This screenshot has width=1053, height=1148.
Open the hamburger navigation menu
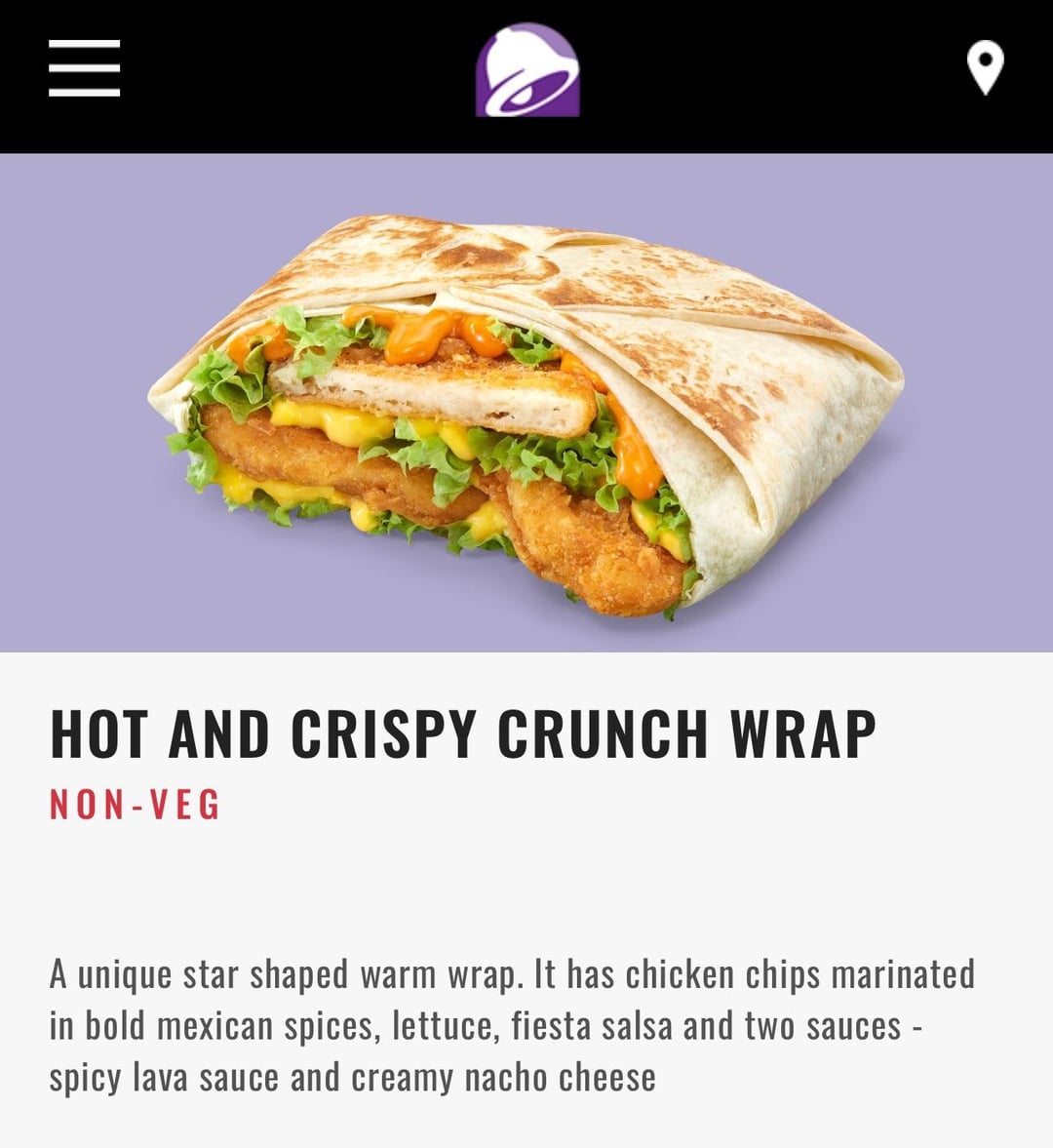(x=85, y=68)
